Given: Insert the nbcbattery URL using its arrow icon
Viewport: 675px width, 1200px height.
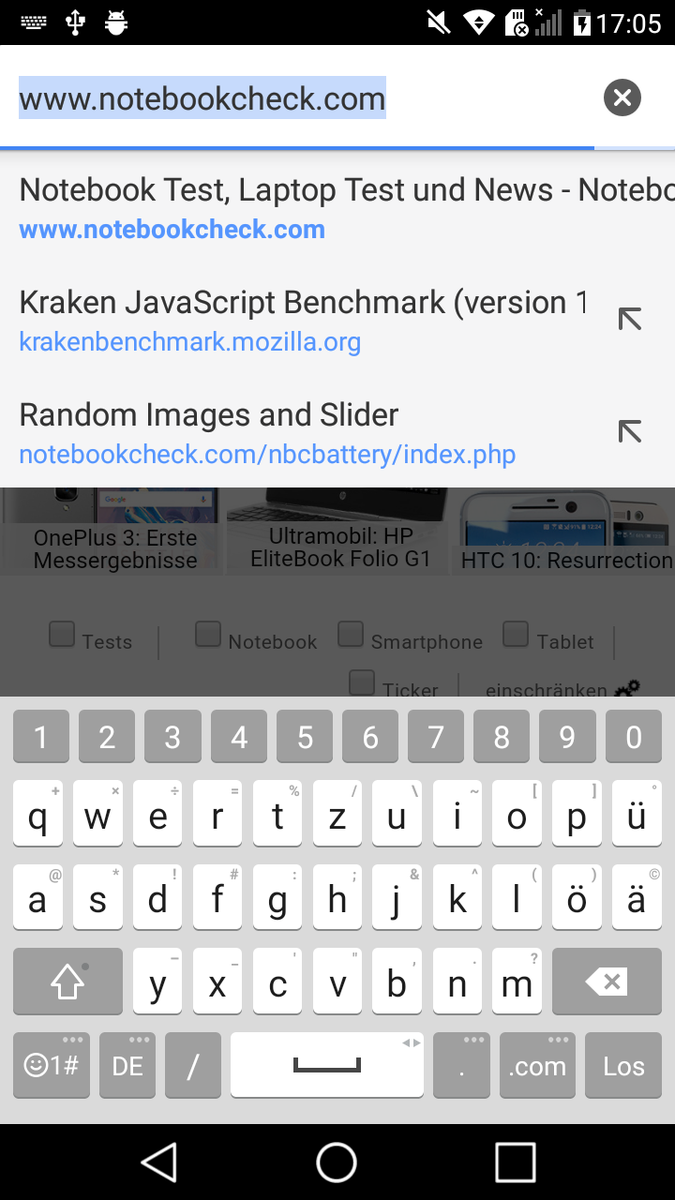Looking at the screenshot, I should pos(629,432).
